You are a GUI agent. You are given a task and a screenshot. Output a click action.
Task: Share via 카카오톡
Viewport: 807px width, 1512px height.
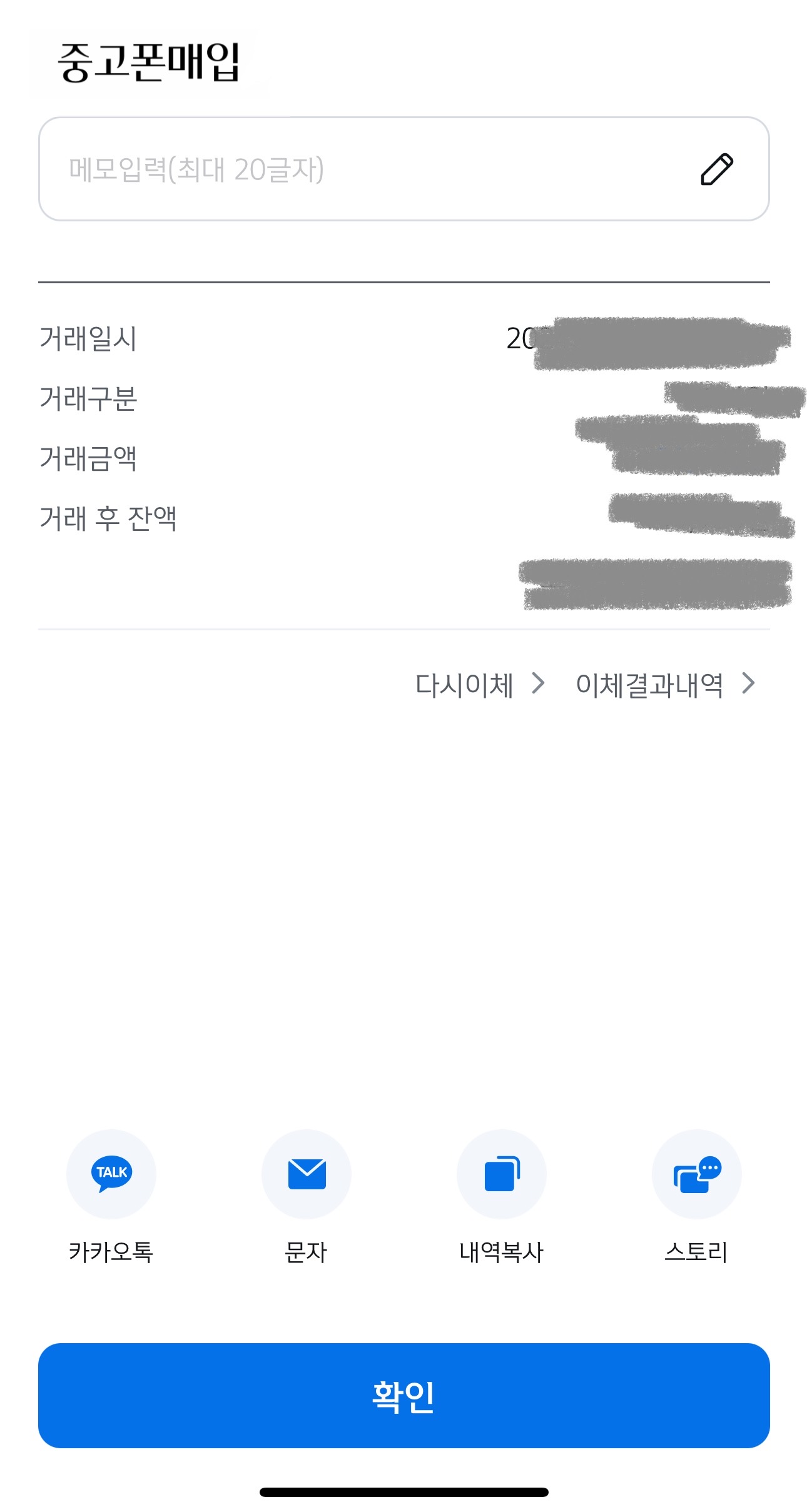click(x=111, y=1174)
